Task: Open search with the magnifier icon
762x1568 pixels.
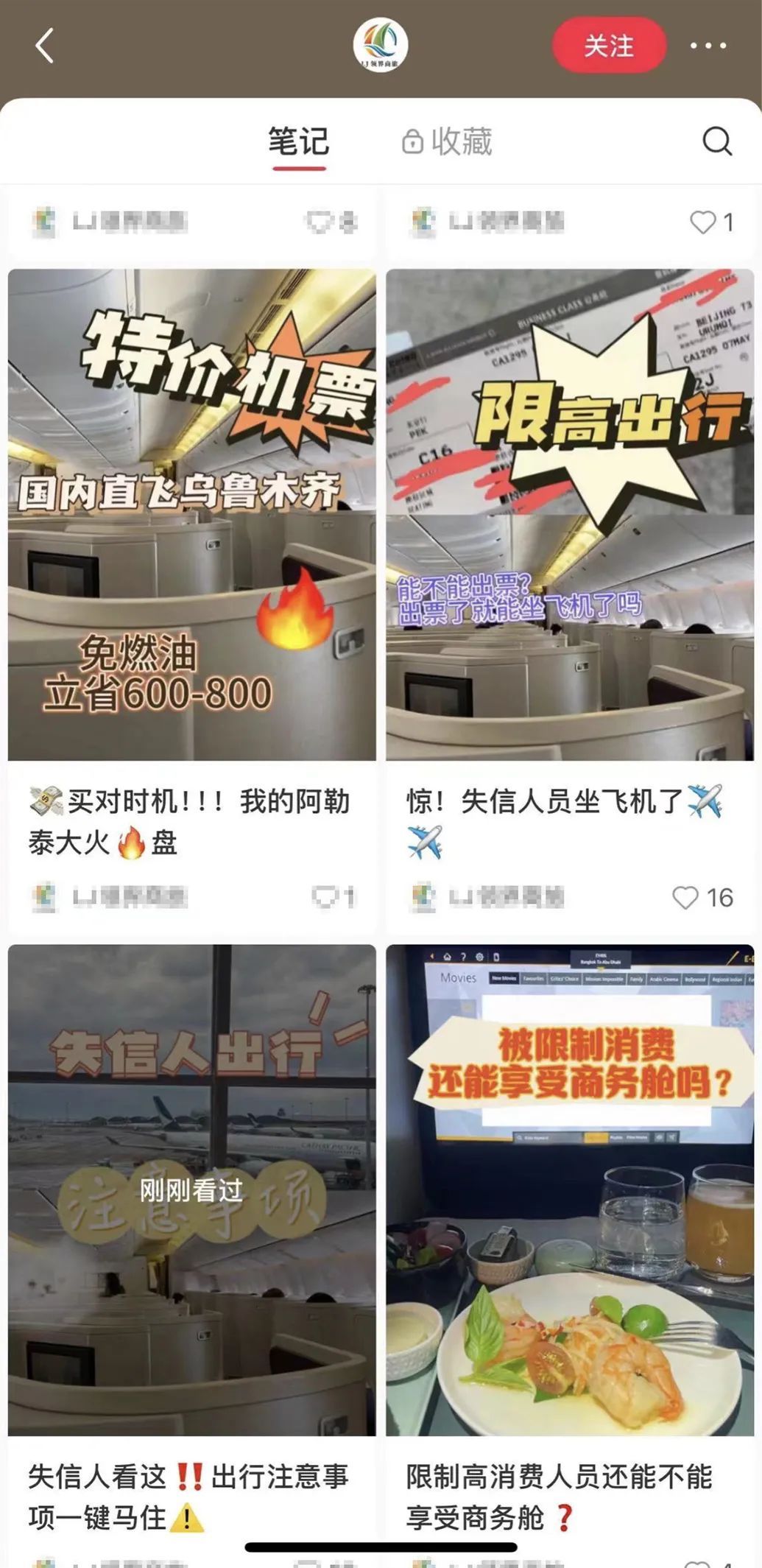Action: pos(715,141)
